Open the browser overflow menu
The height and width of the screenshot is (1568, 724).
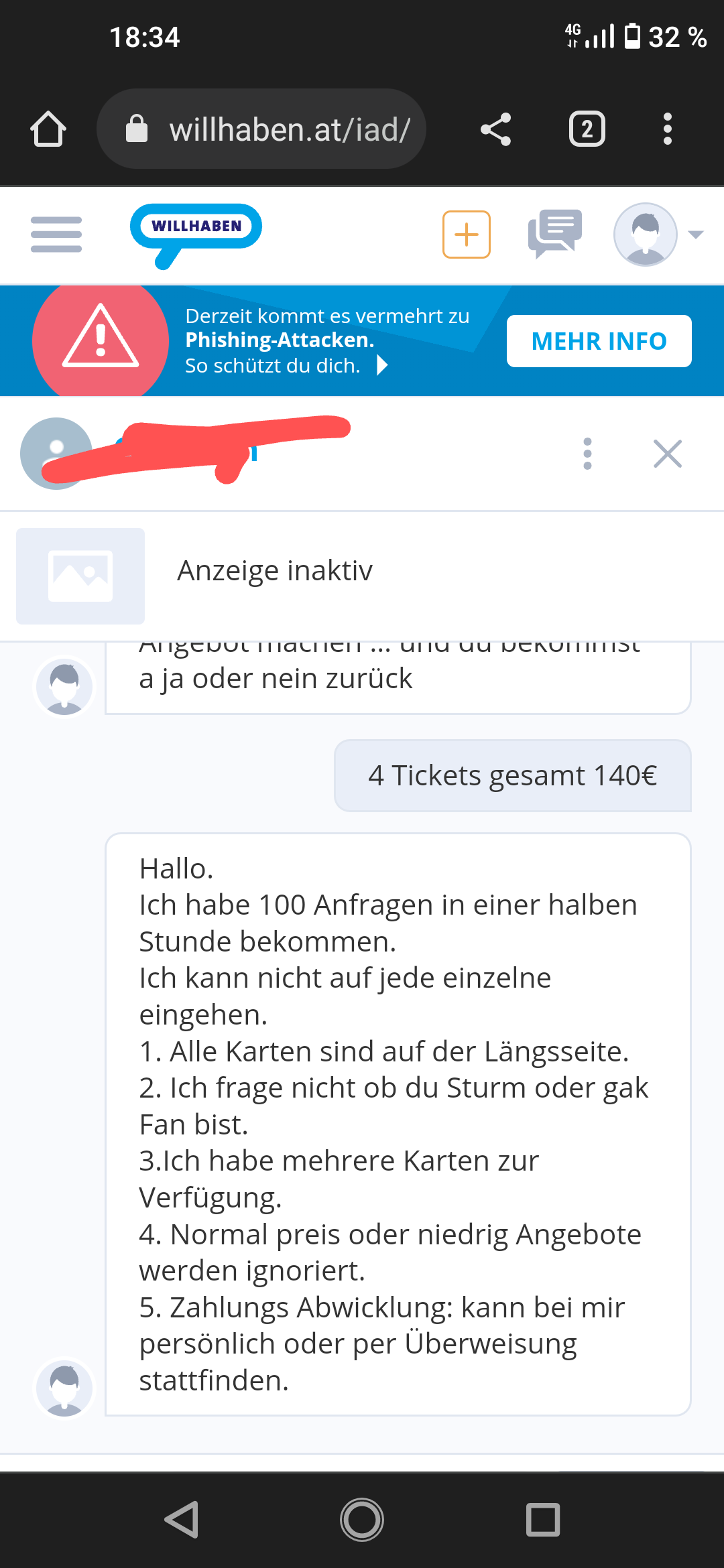[667, 129]
